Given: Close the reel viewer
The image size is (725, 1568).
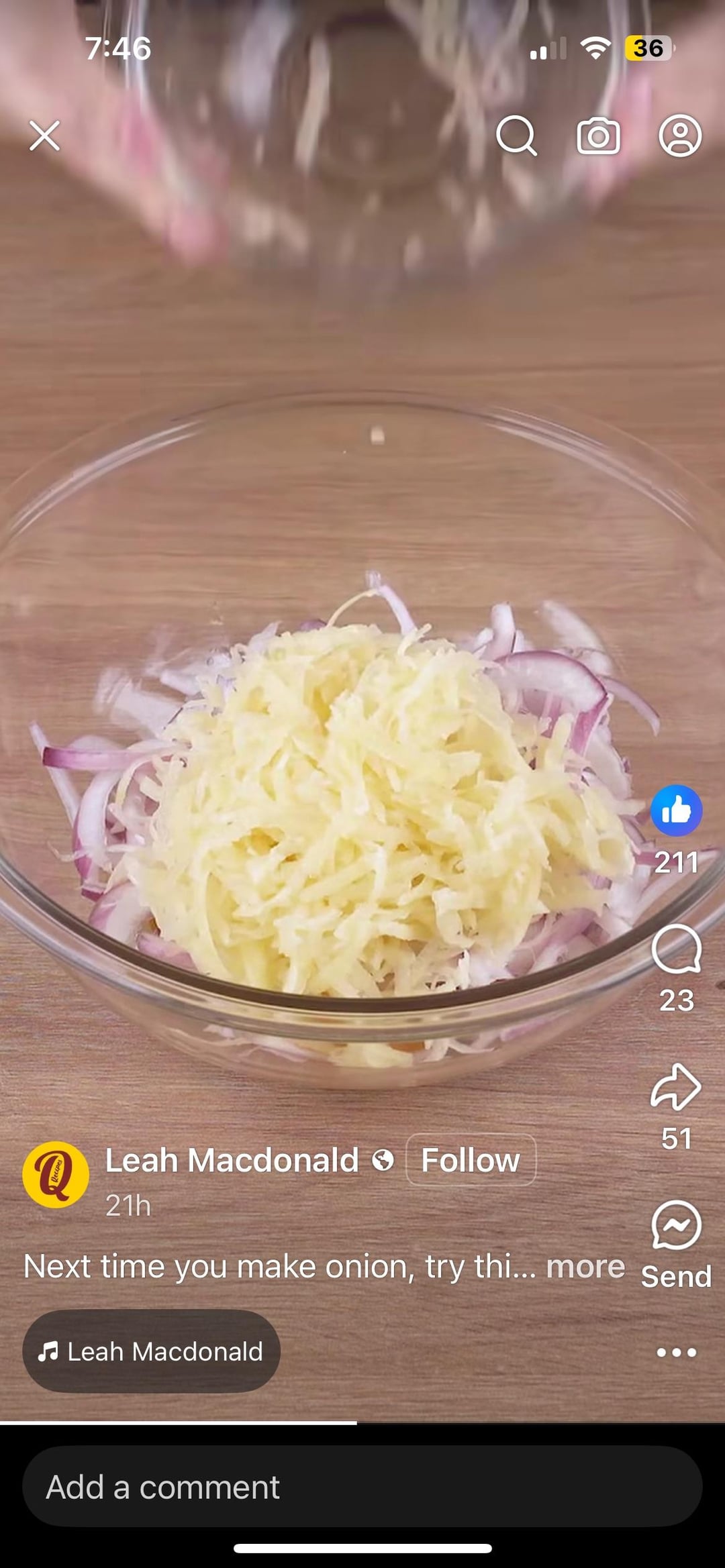Looking at the screenshot, I should click(45, 136).
